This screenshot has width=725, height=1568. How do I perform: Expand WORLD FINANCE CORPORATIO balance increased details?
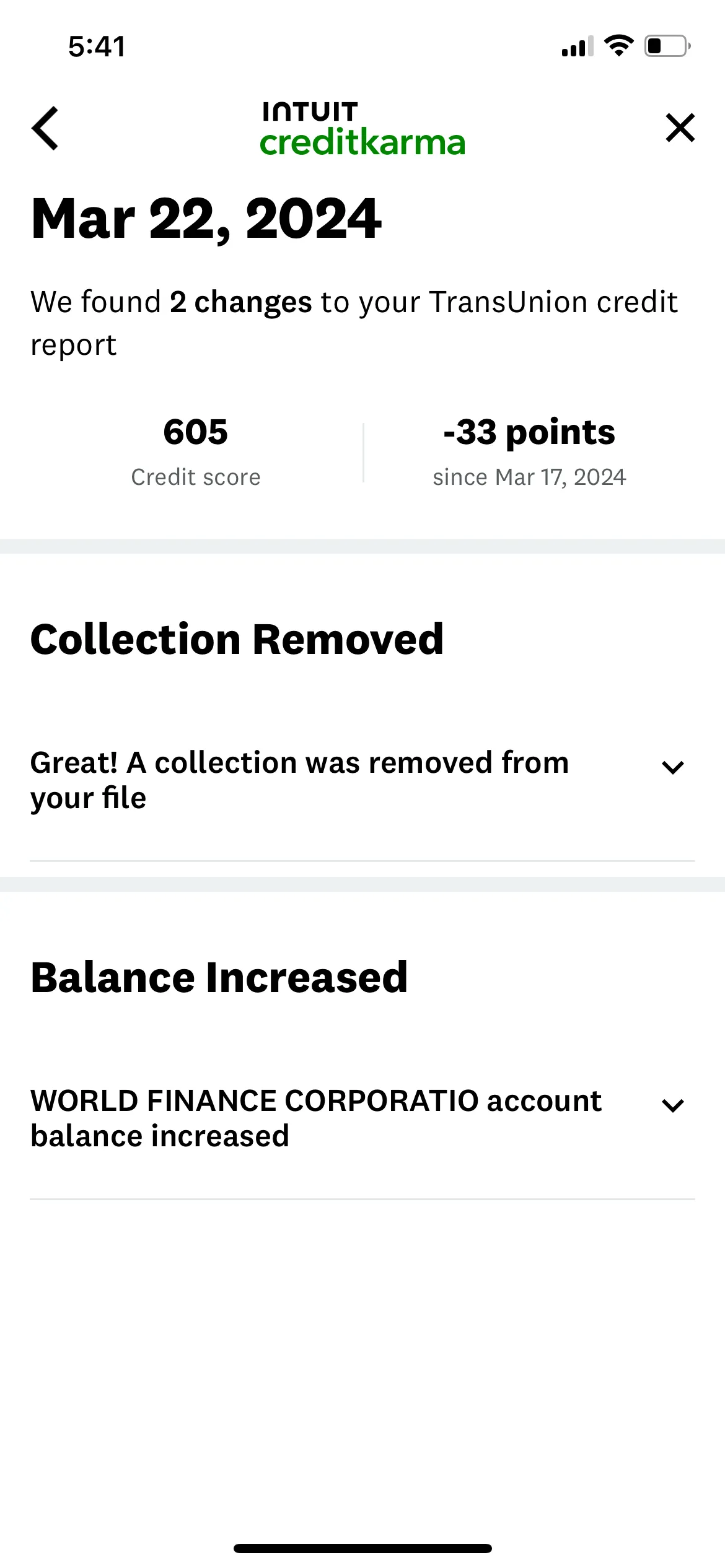[x=672, y=1105]
